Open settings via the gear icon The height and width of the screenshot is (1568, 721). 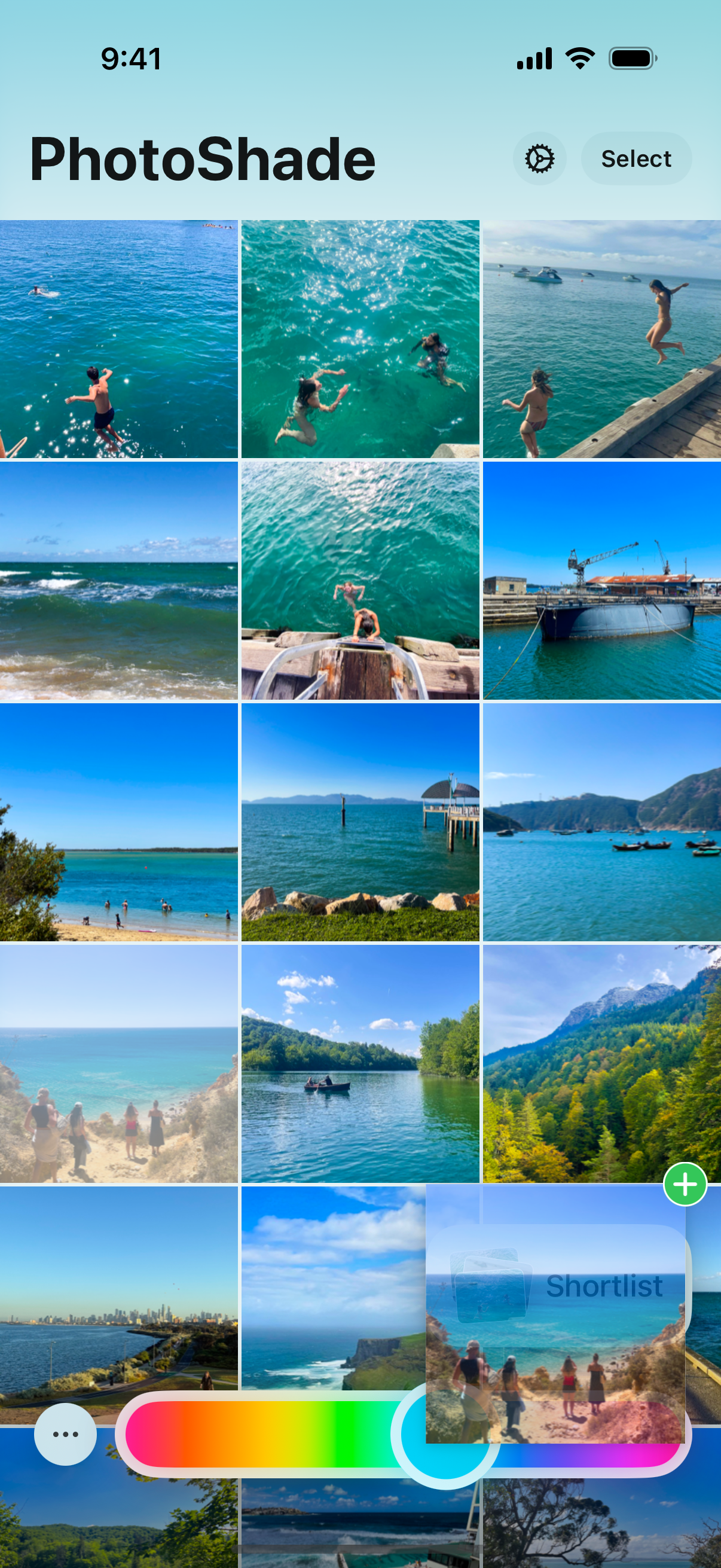click(x=539, y=159)
